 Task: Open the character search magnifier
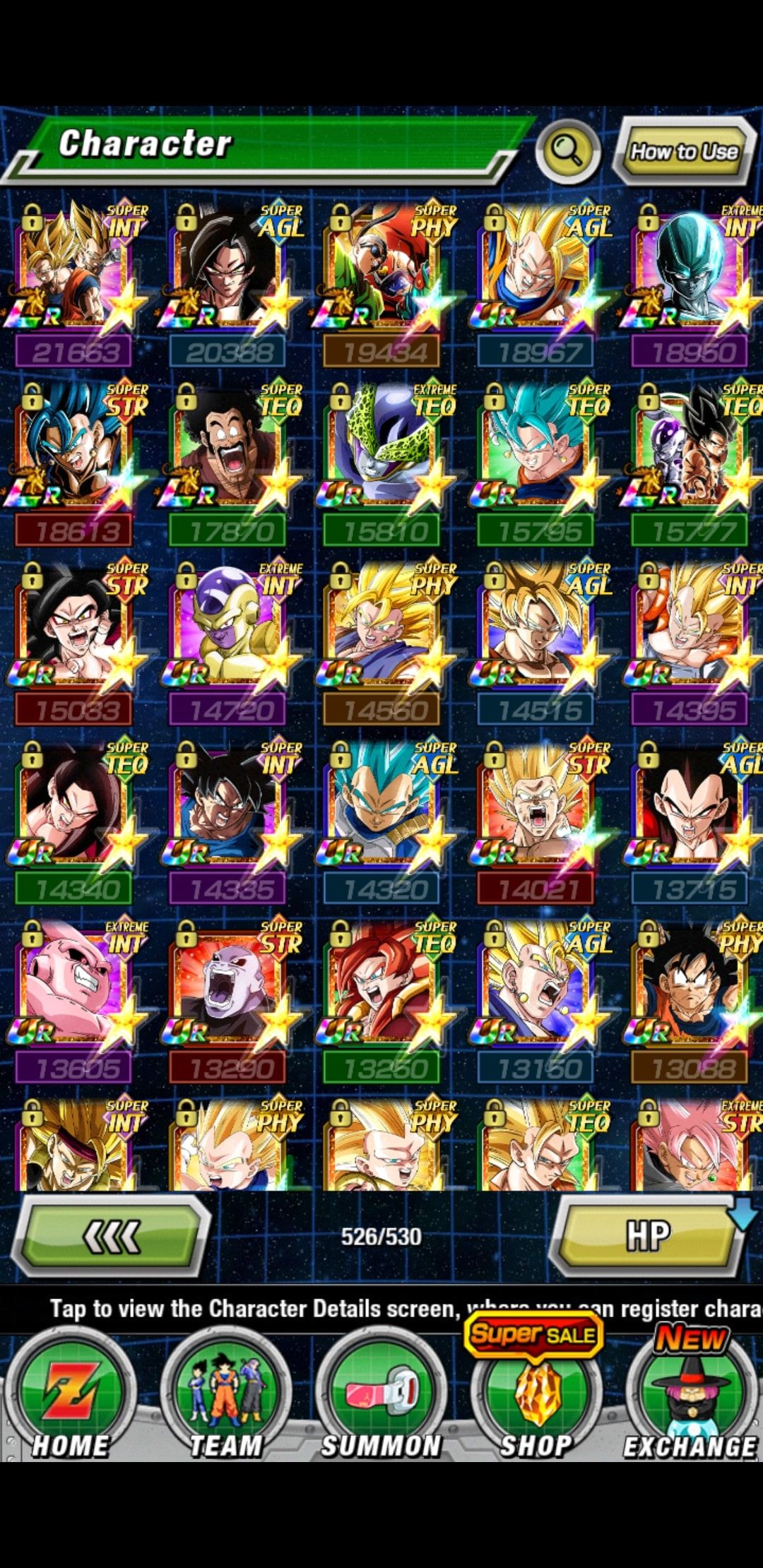pyautogui.click(x=568, y=150)
